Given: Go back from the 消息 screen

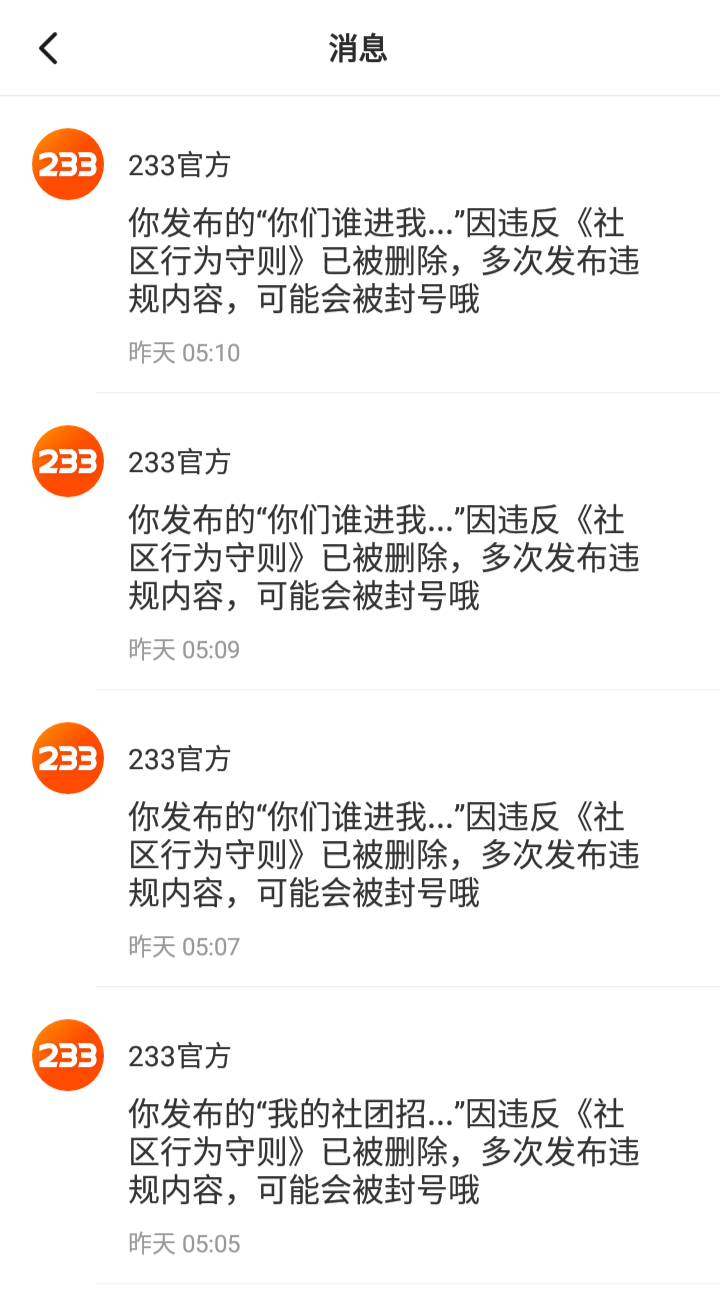Looking at the screenshot, I should [48, 48].
